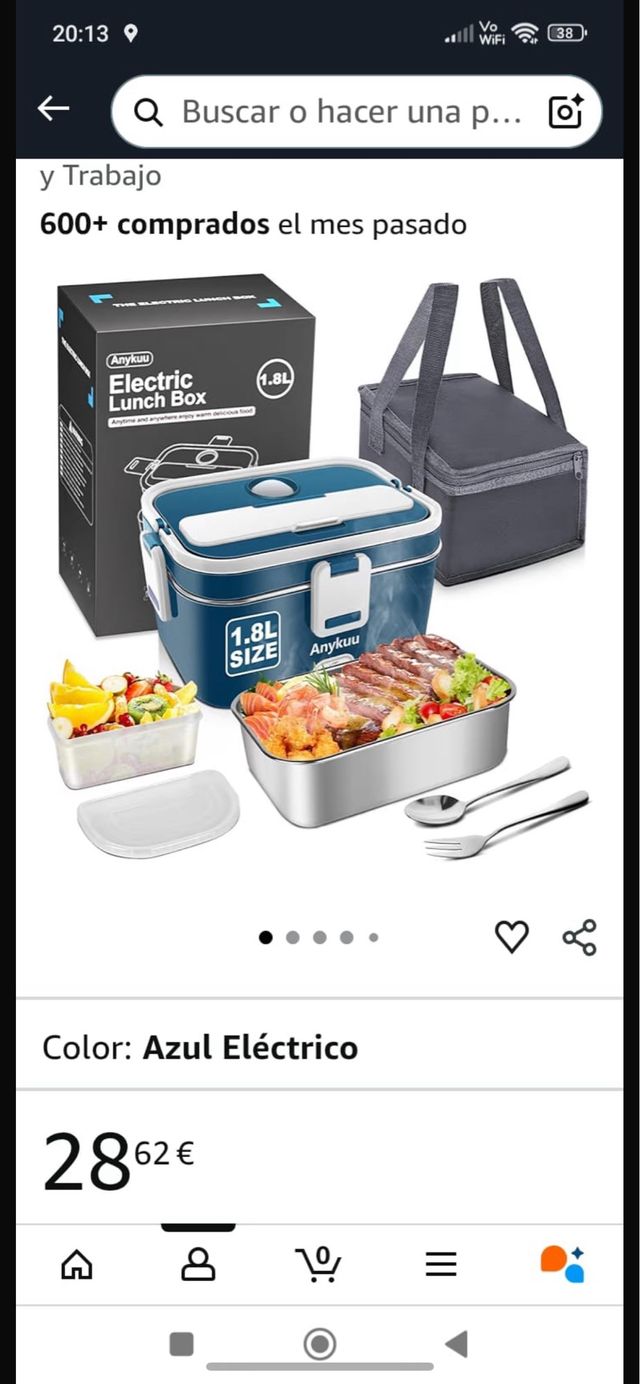The width and height of the screenshot is (640, 1384).
Task: Open camera lens search in search bar
Action: coord(565,112)
